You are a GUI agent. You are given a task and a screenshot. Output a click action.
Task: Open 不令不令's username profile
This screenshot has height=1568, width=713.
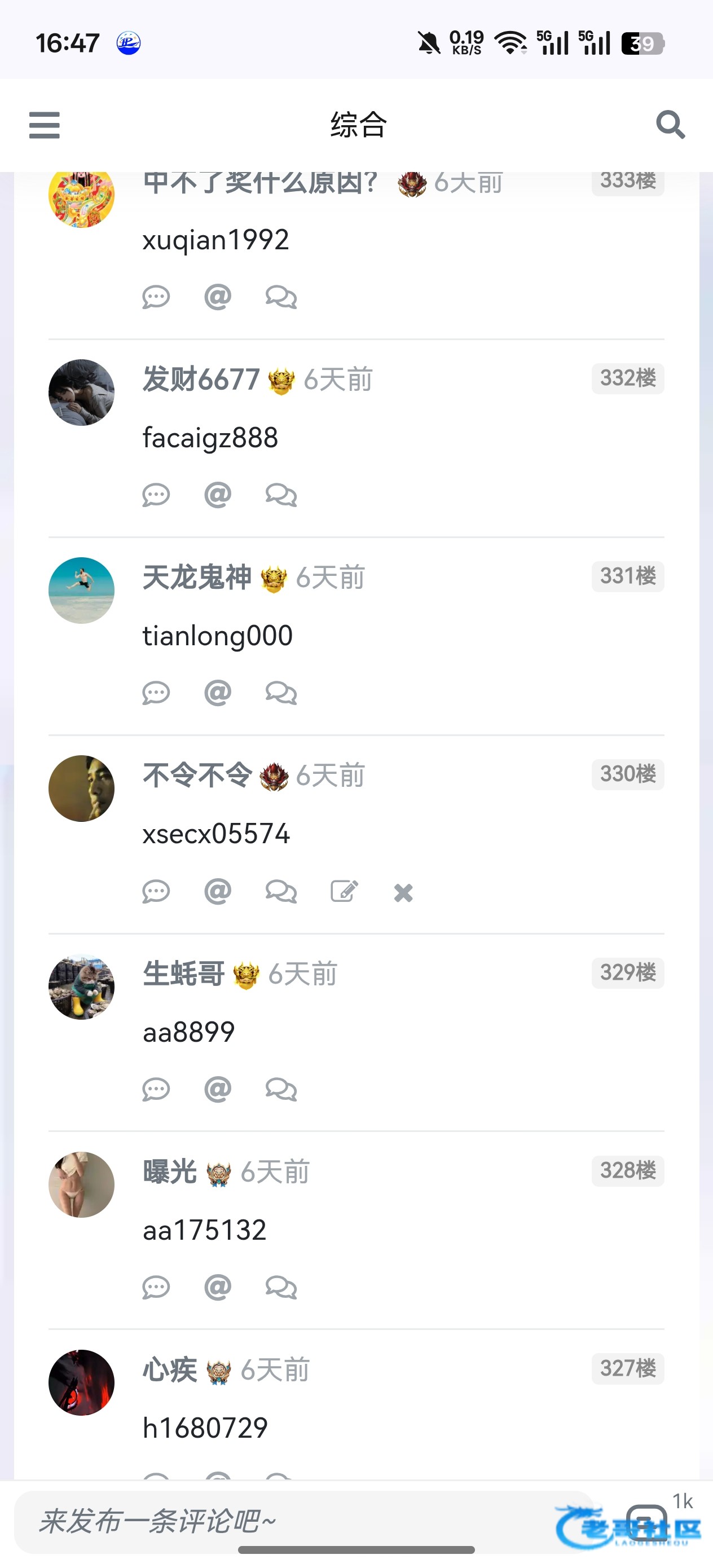(x=197, y=776)
